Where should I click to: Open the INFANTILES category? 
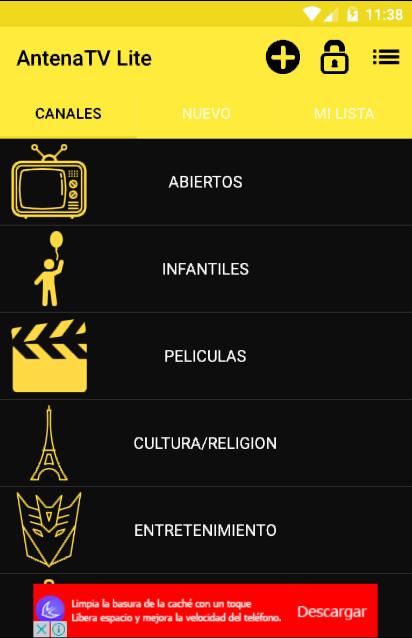point(206,269)
